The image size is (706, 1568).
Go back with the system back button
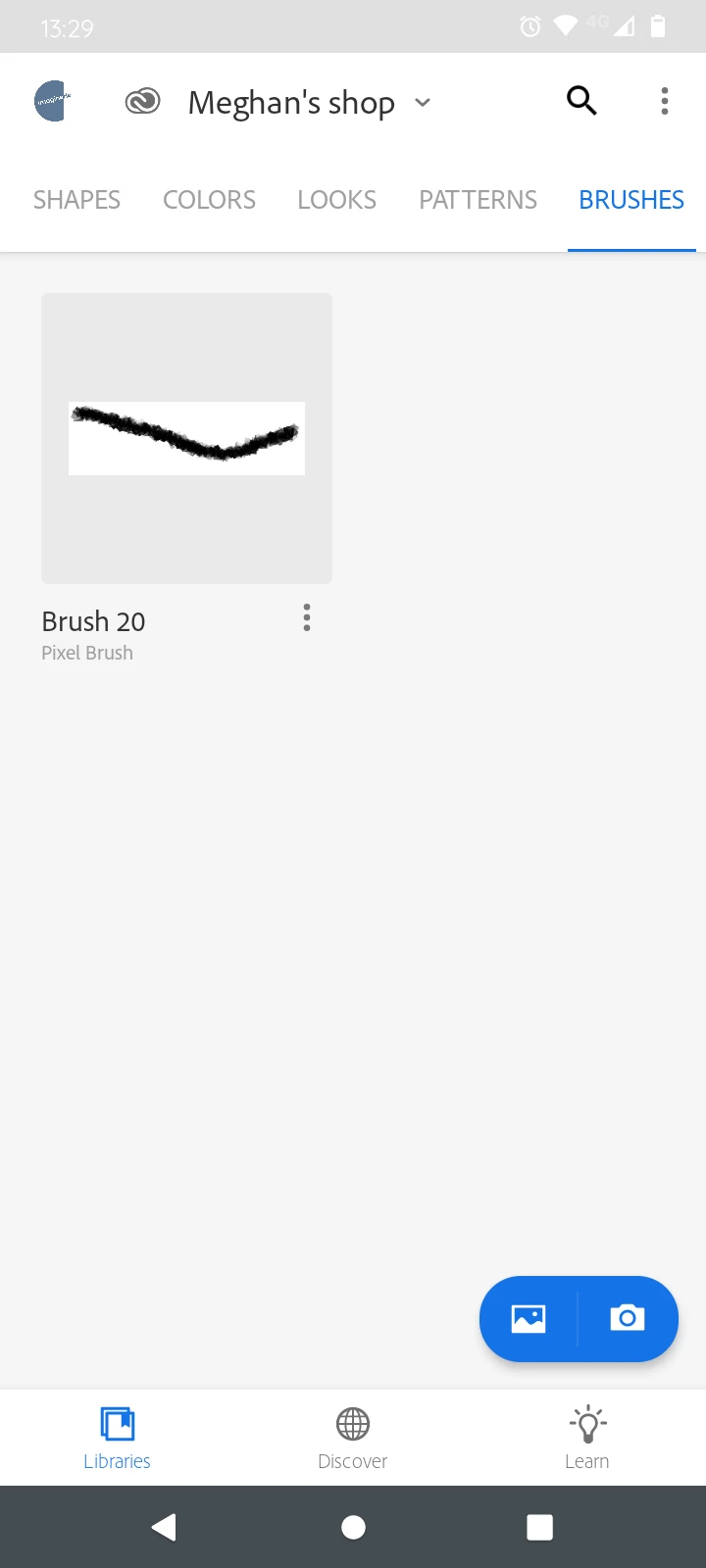pos(164,1527)
